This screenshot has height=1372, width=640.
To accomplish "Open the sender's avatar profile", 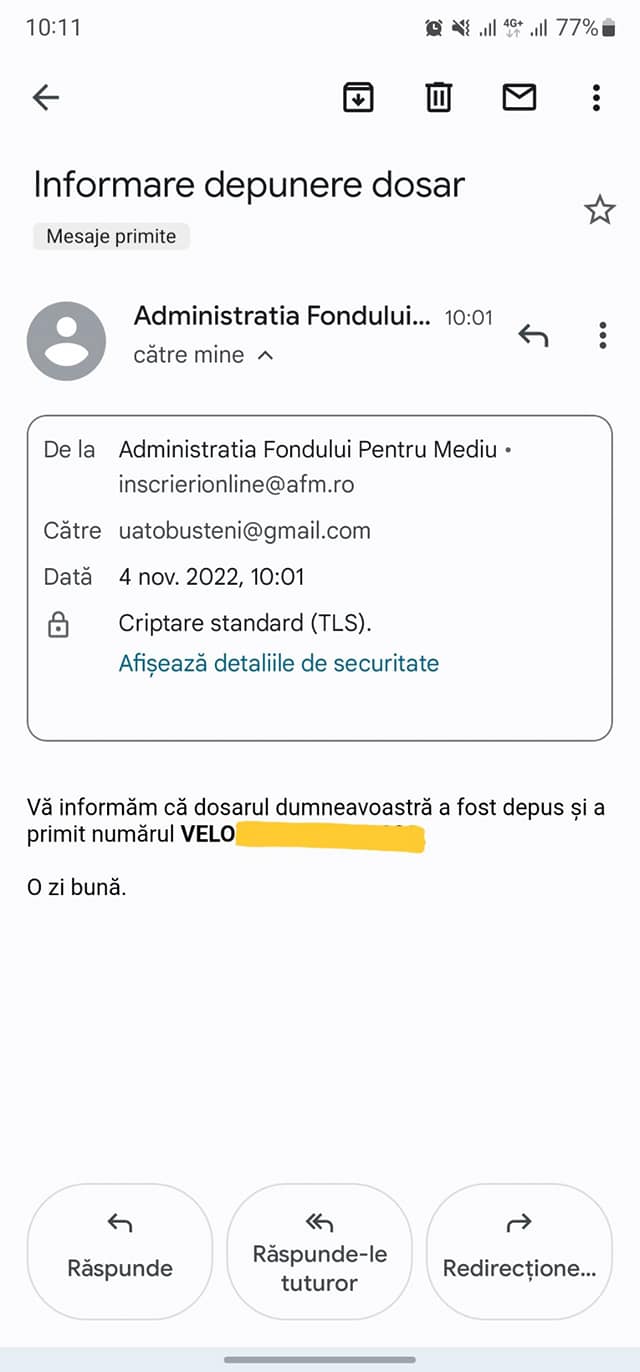I will 66,341.
